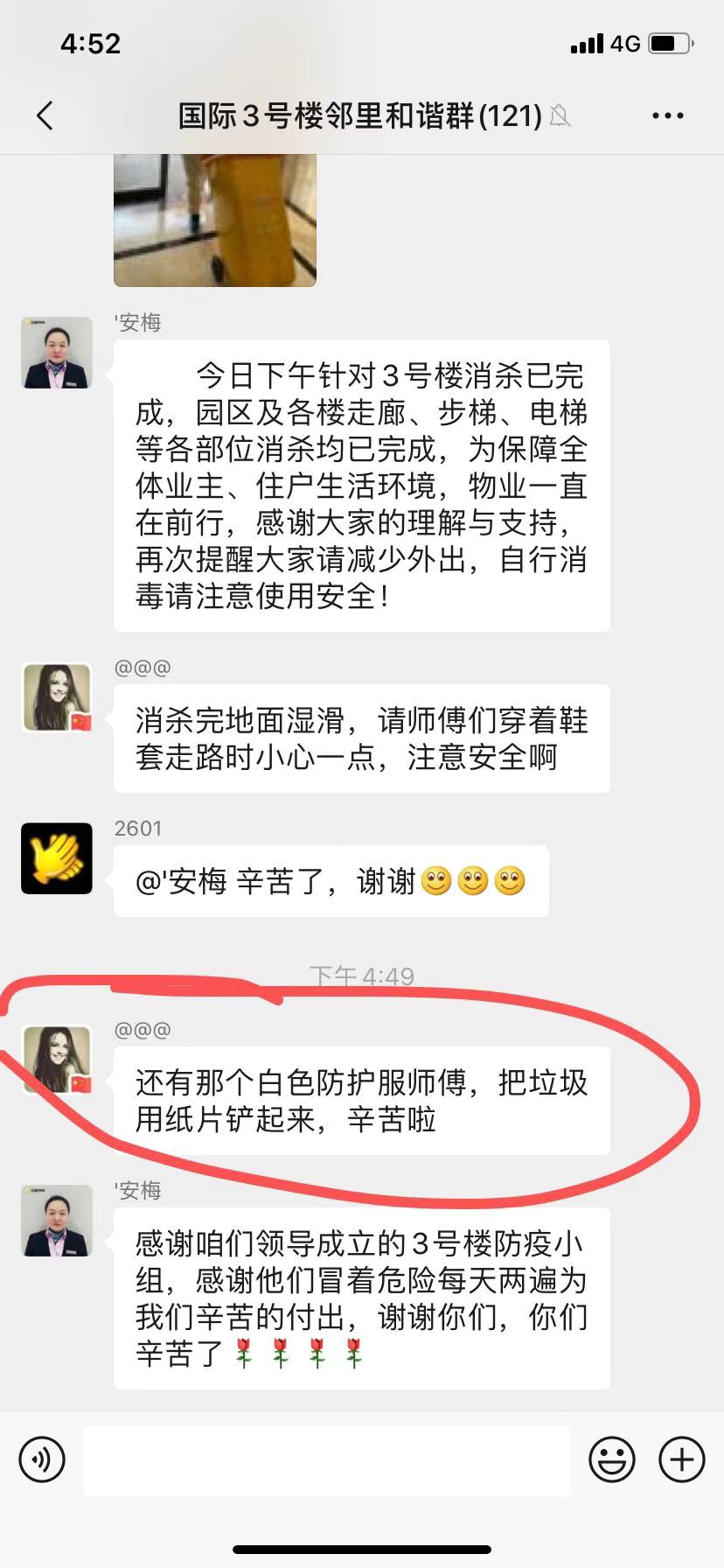Open the plus attachments menu
The width and height of the screenshot is (724, 1568).
(x=681, y=1459)
